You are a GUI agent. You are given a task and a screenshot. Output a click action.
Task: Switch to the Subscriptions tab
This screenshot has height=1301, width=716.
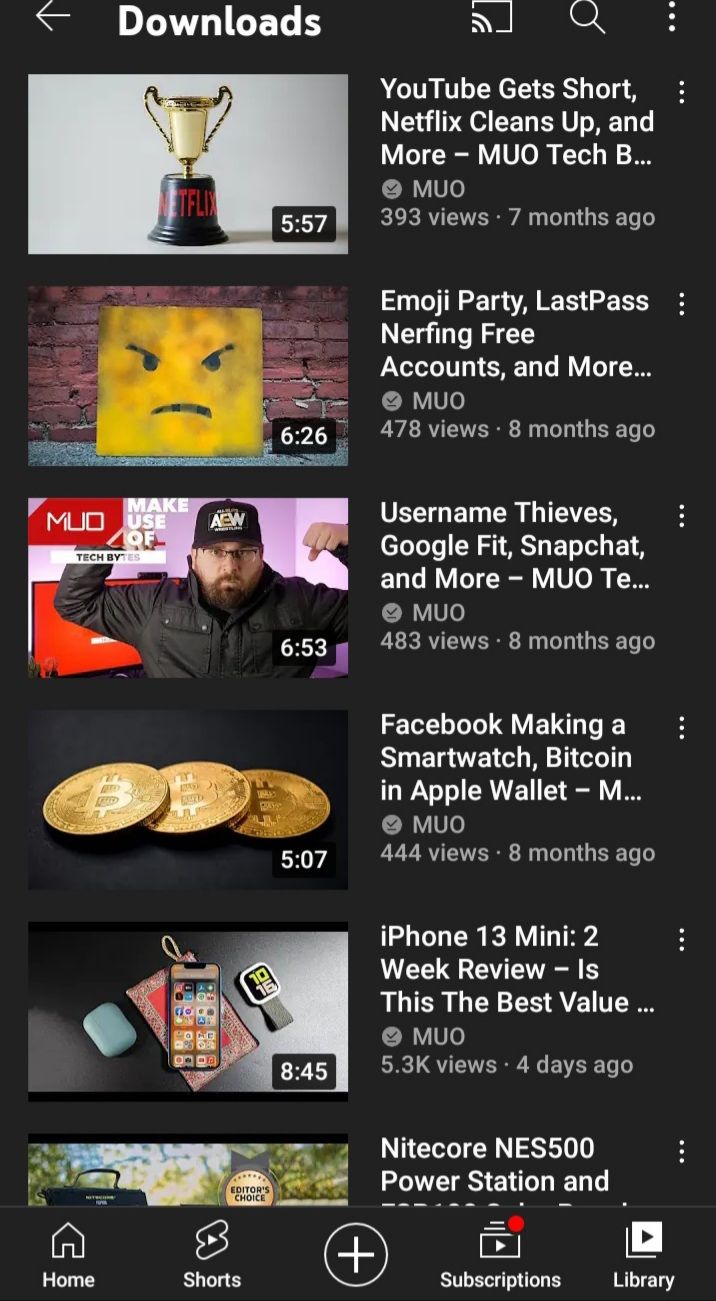[500, 1256]
